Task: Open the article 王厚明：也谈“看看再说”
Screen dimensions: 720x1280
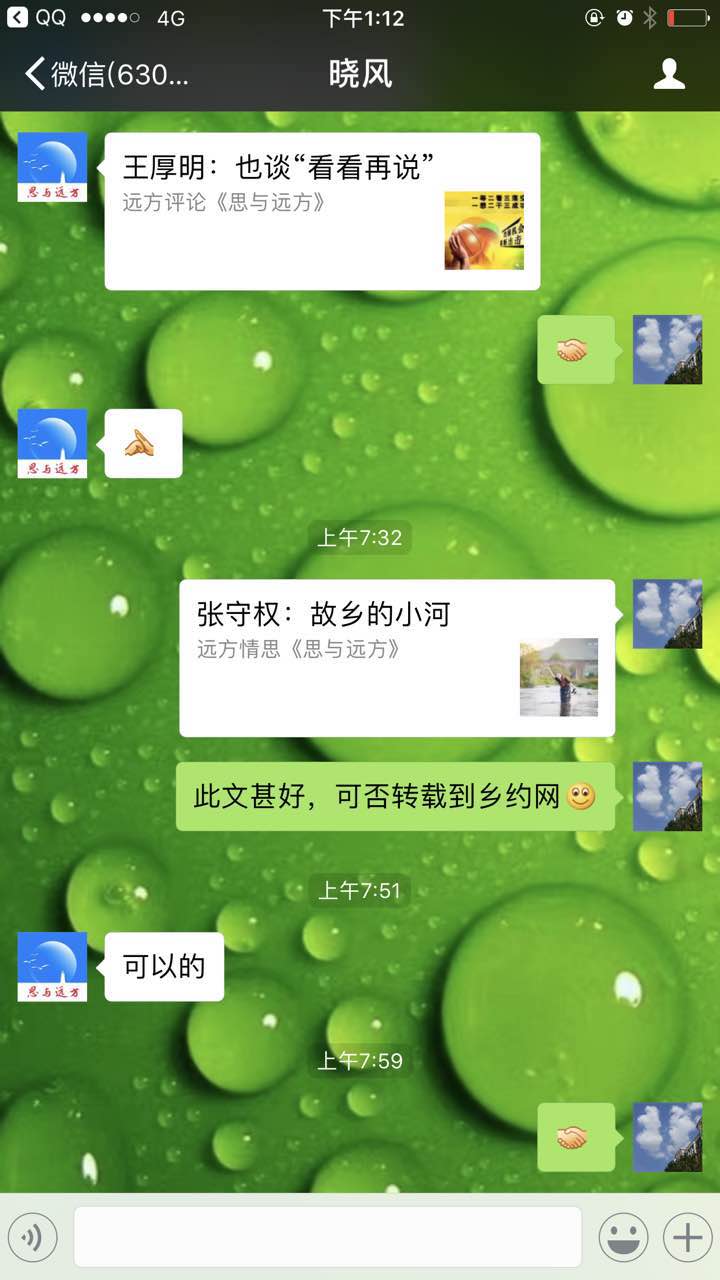Action: 322,211
